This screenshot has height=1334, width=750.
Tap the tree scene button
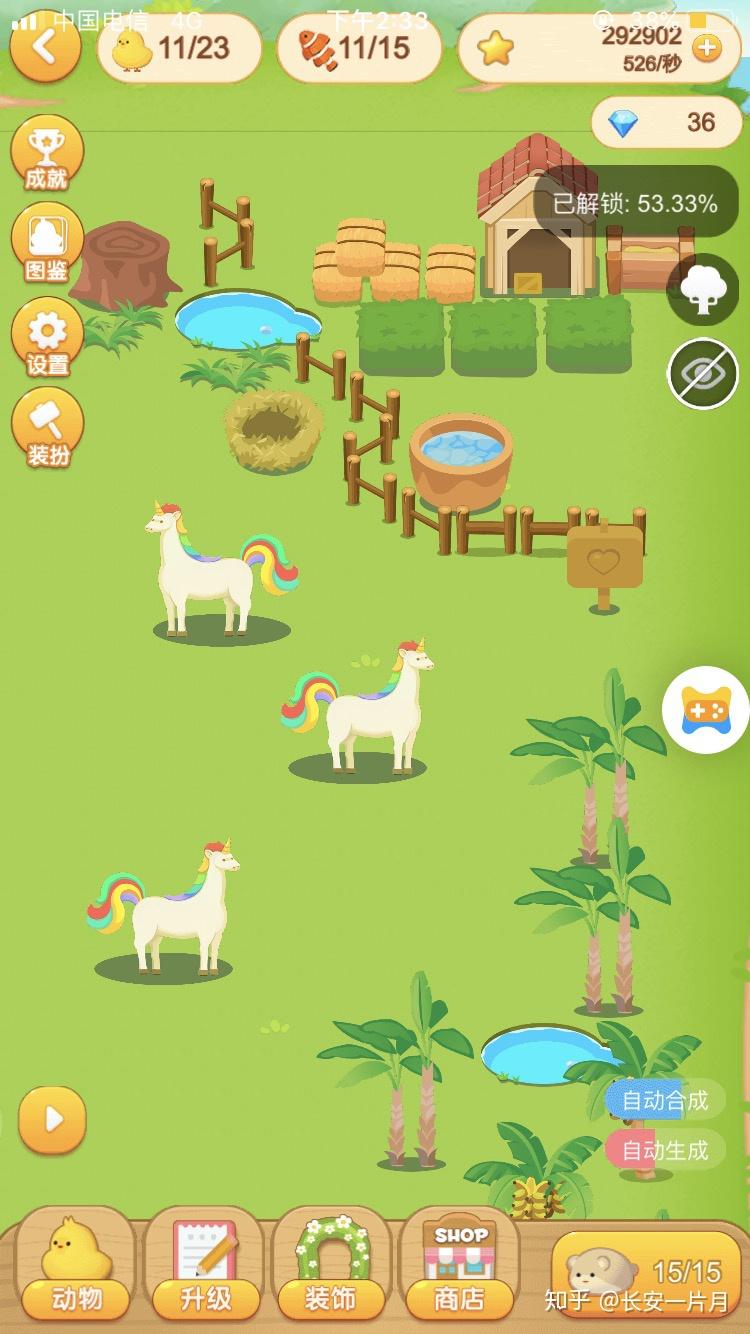coord(703,290)
